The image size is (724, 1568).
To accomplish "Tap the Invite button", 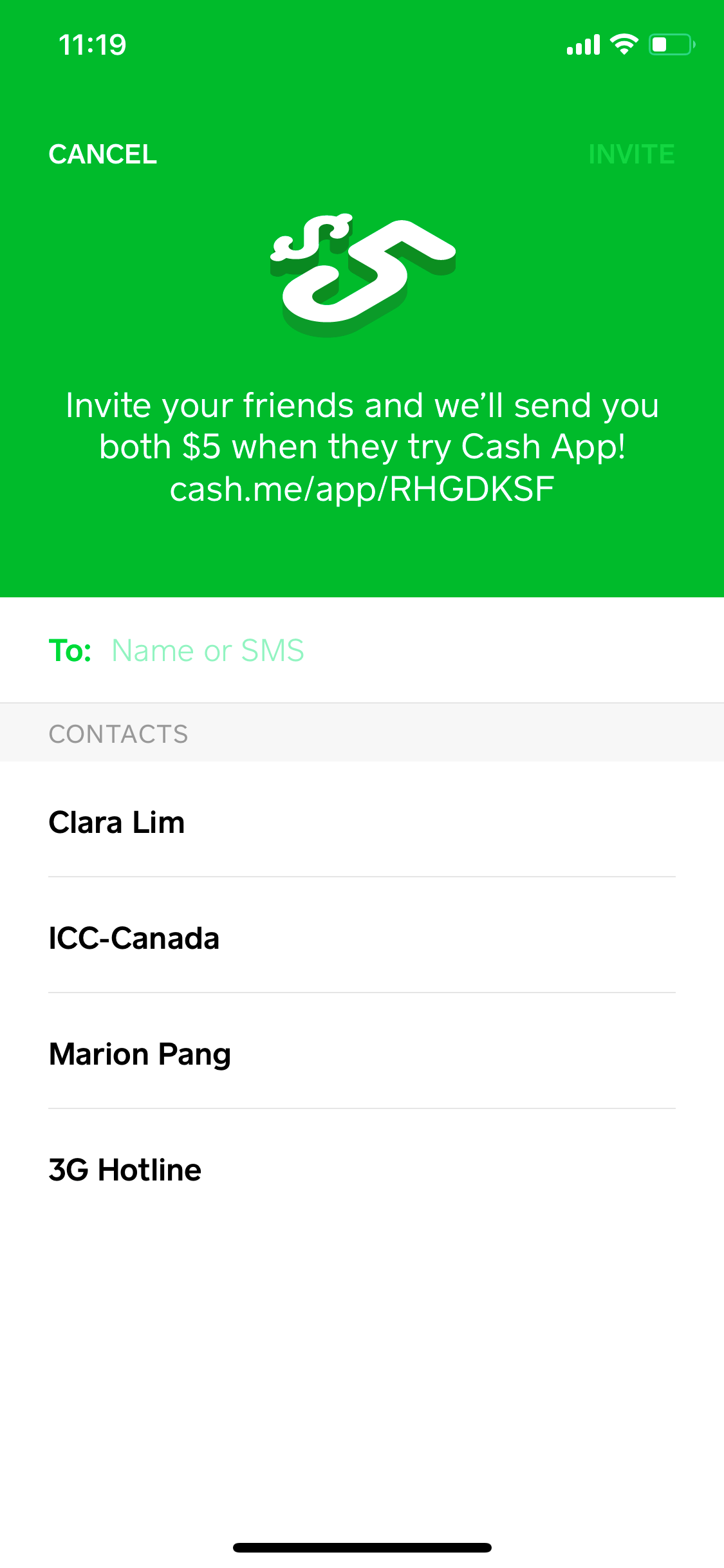I will pos(631,154).
